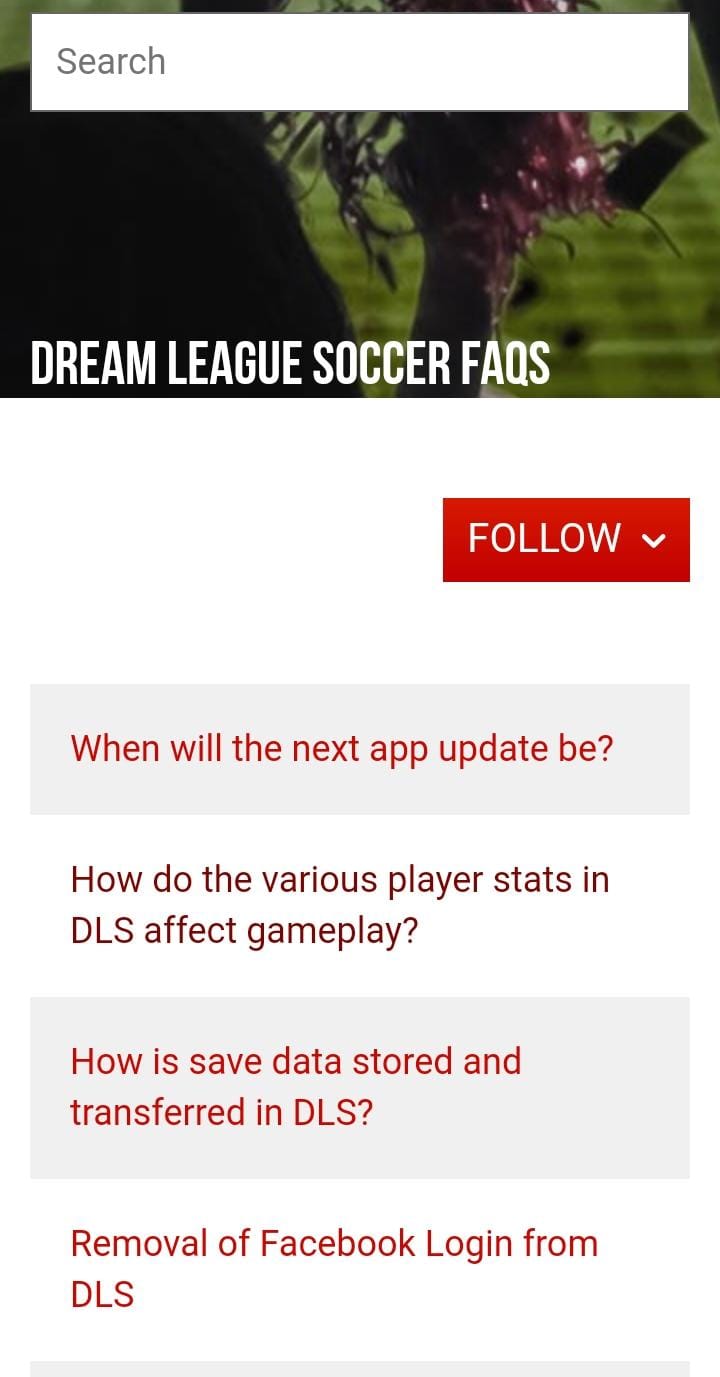
Task: Open "Removal of Facebook Login from DLS"
Action: pyautogui.click(x=334, y=1268)
